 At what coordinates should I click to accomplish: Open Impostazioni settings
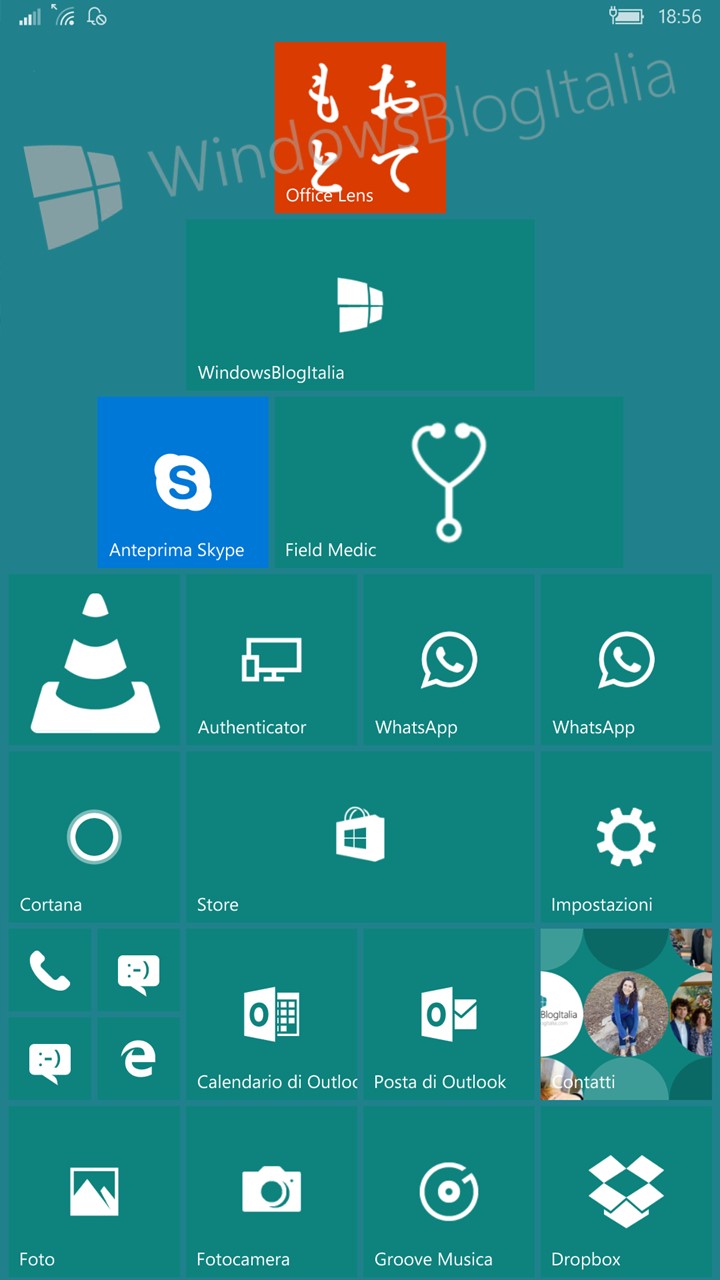coord(626,837)
